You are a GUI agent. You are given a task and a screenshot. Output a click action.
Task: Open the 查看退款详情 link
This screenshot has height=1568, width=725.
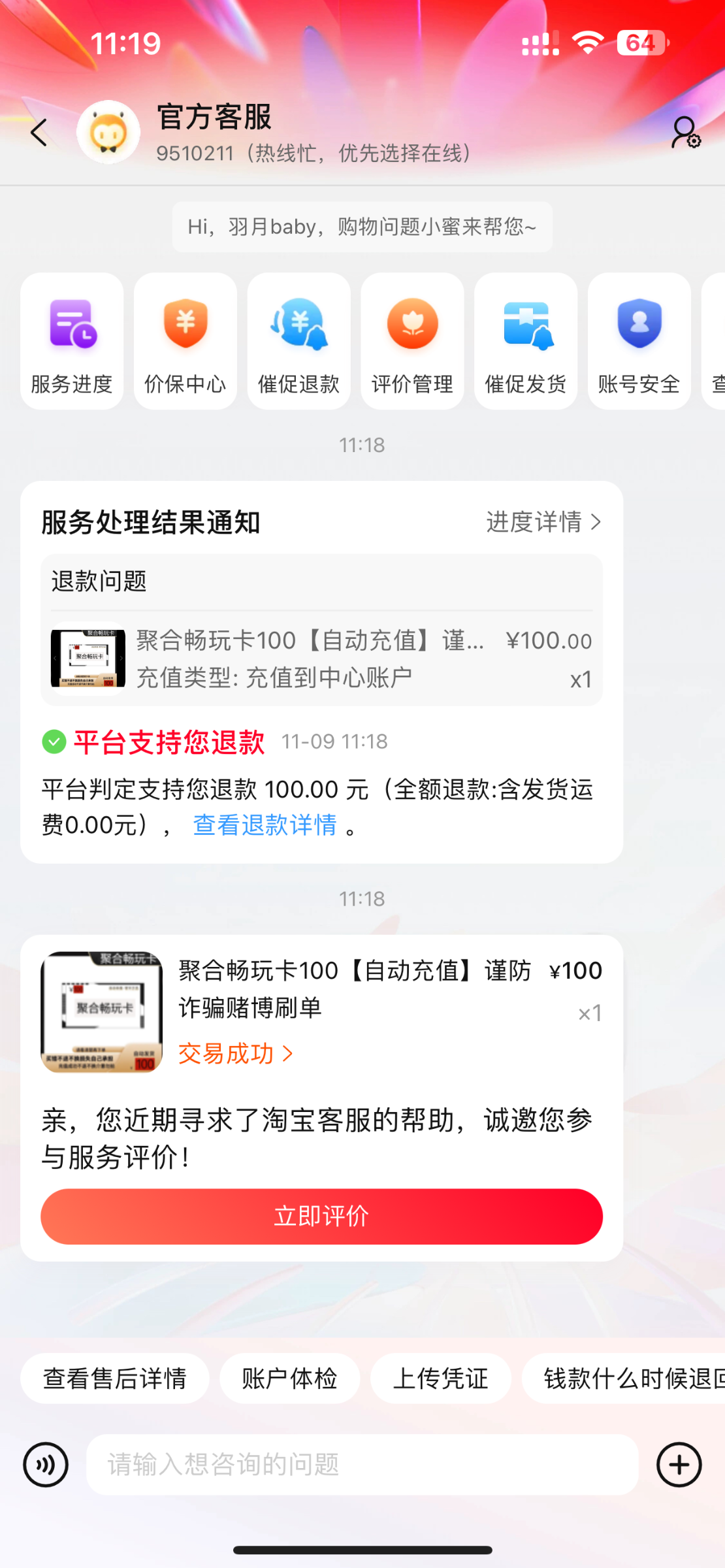[265, 825]
